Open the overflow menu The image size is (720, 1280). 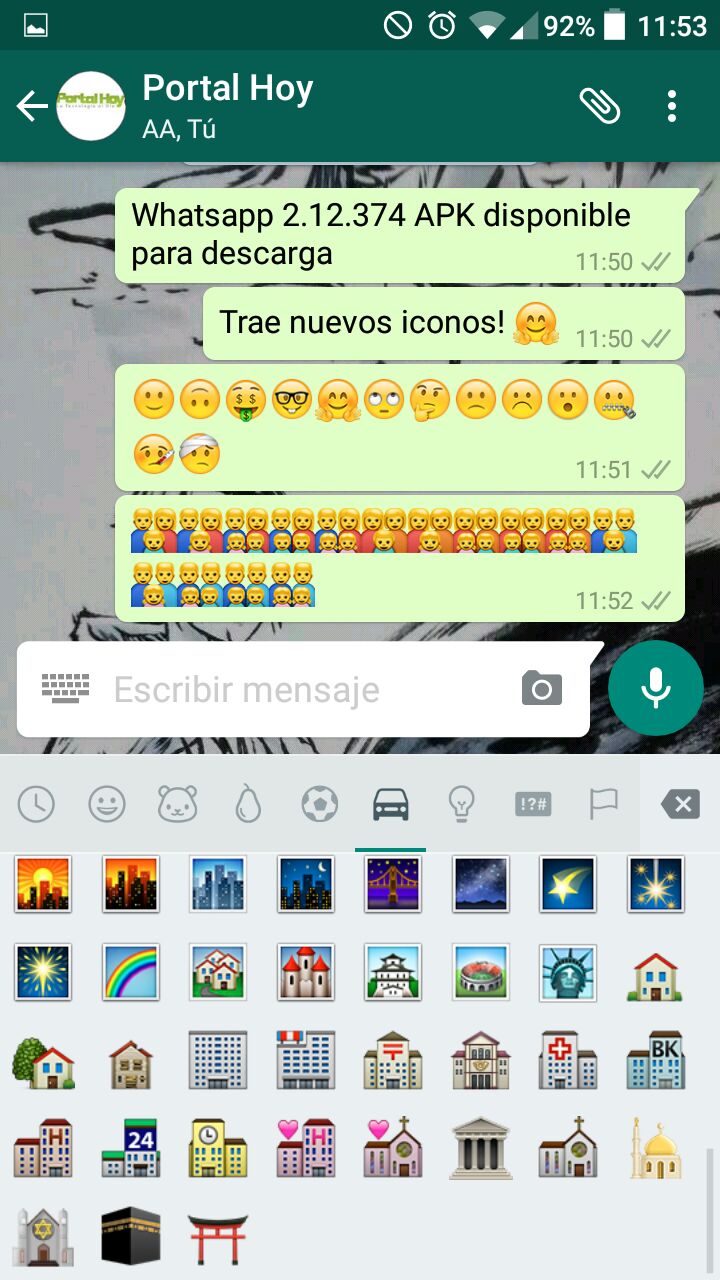point(672,106)
